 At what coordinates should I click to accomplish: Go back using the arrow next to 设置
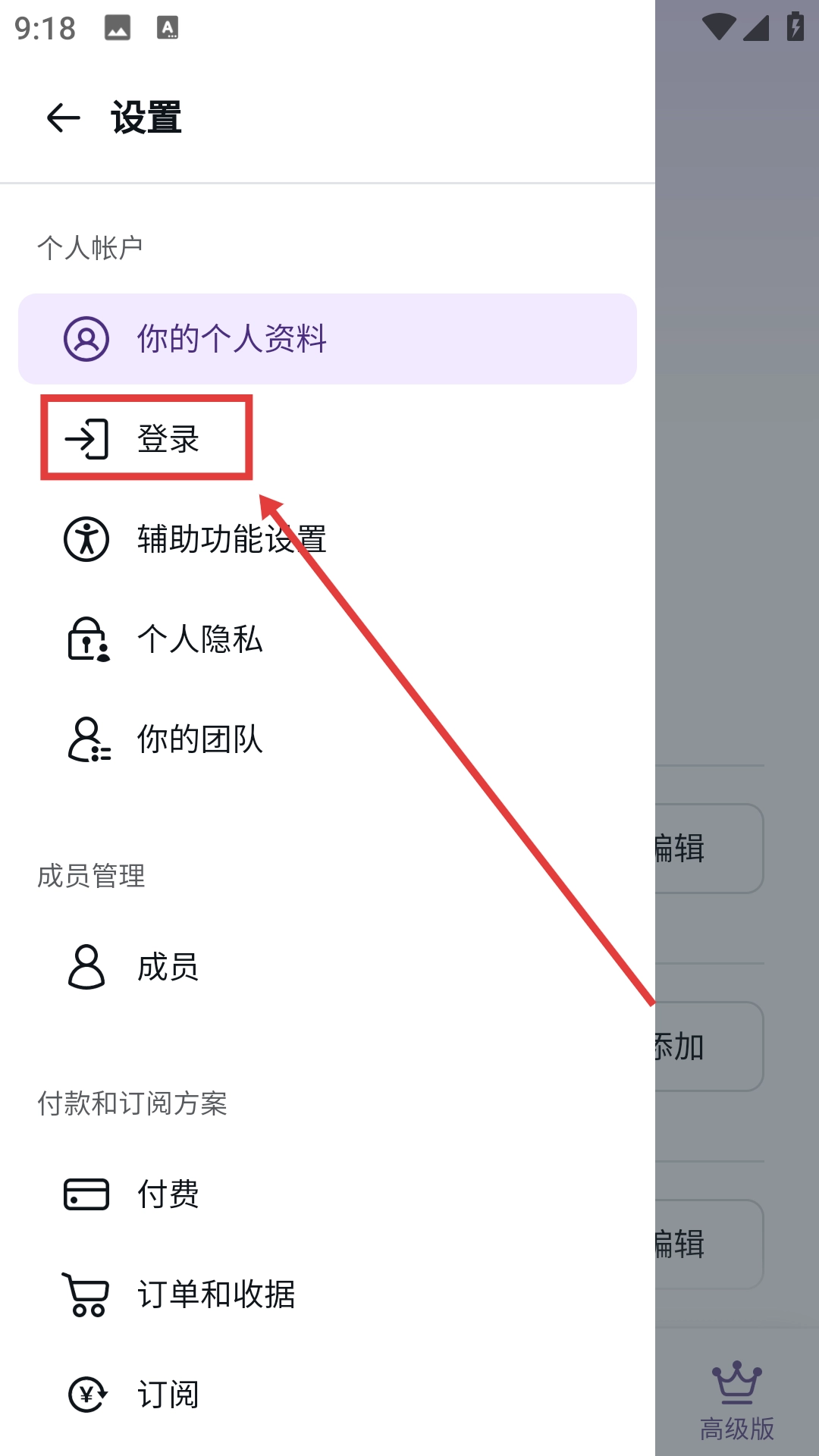63,118
